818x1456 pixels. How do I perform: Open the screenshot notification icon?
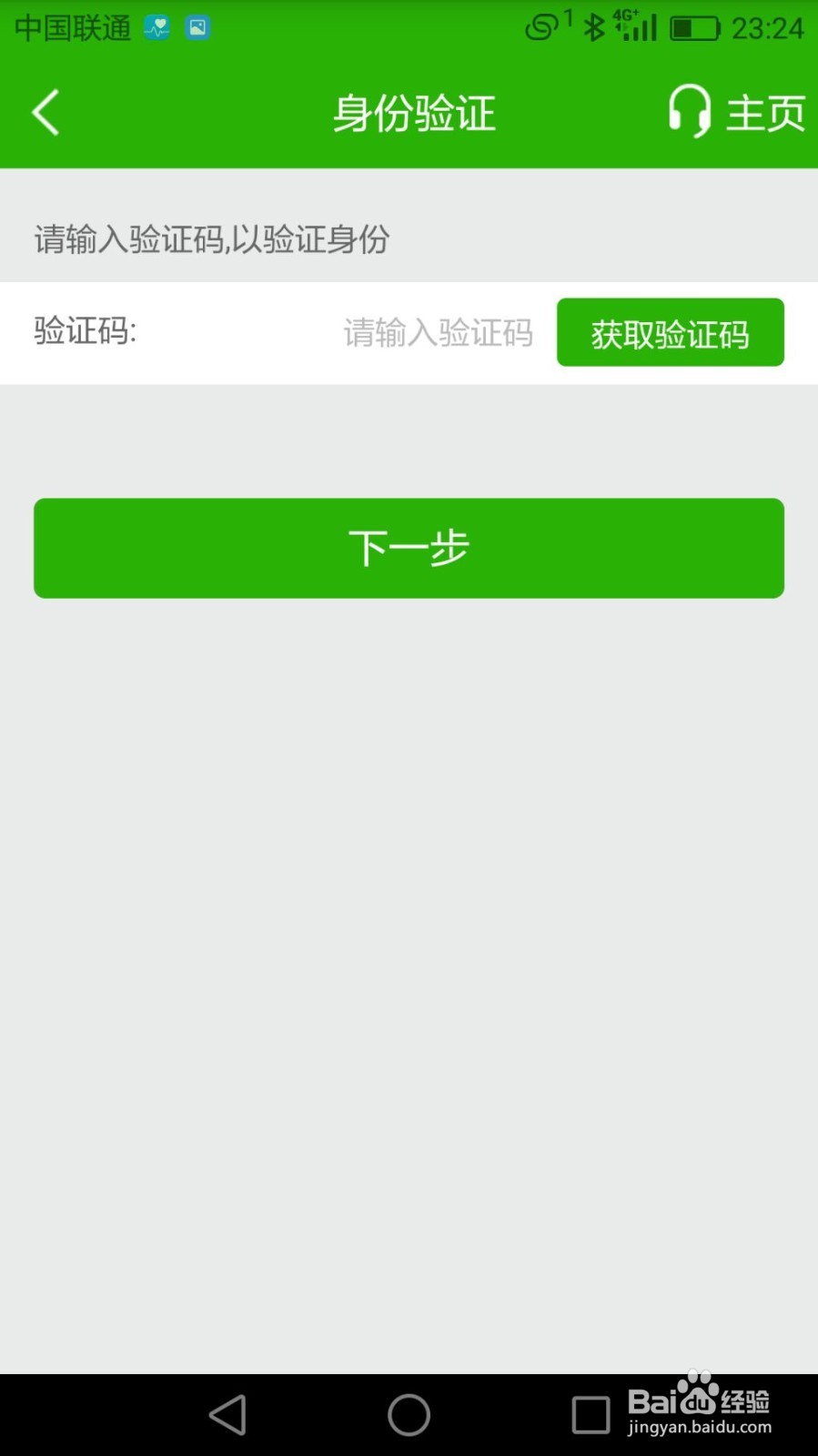tap(197, 27)
